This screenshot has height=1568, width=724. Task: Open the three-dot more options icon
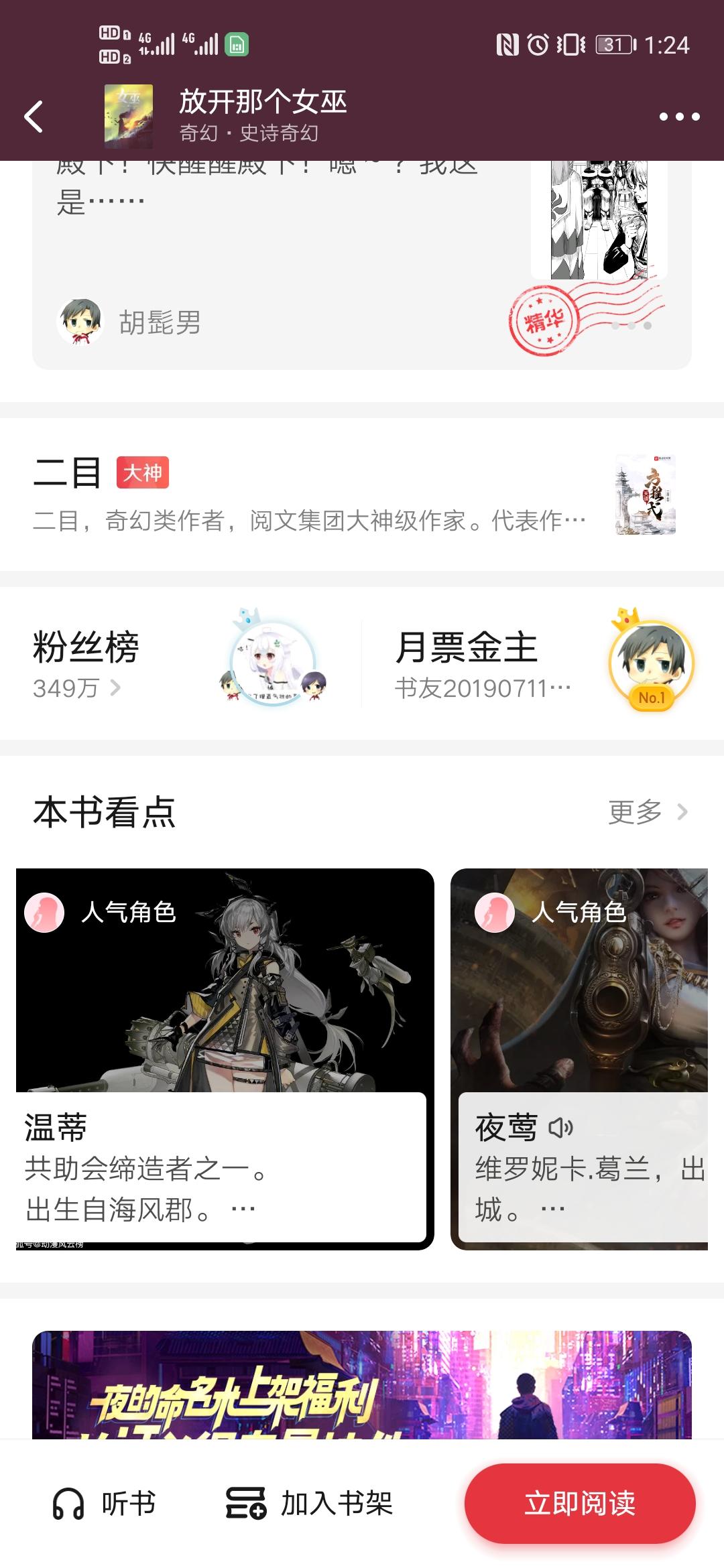pos(679,115)
